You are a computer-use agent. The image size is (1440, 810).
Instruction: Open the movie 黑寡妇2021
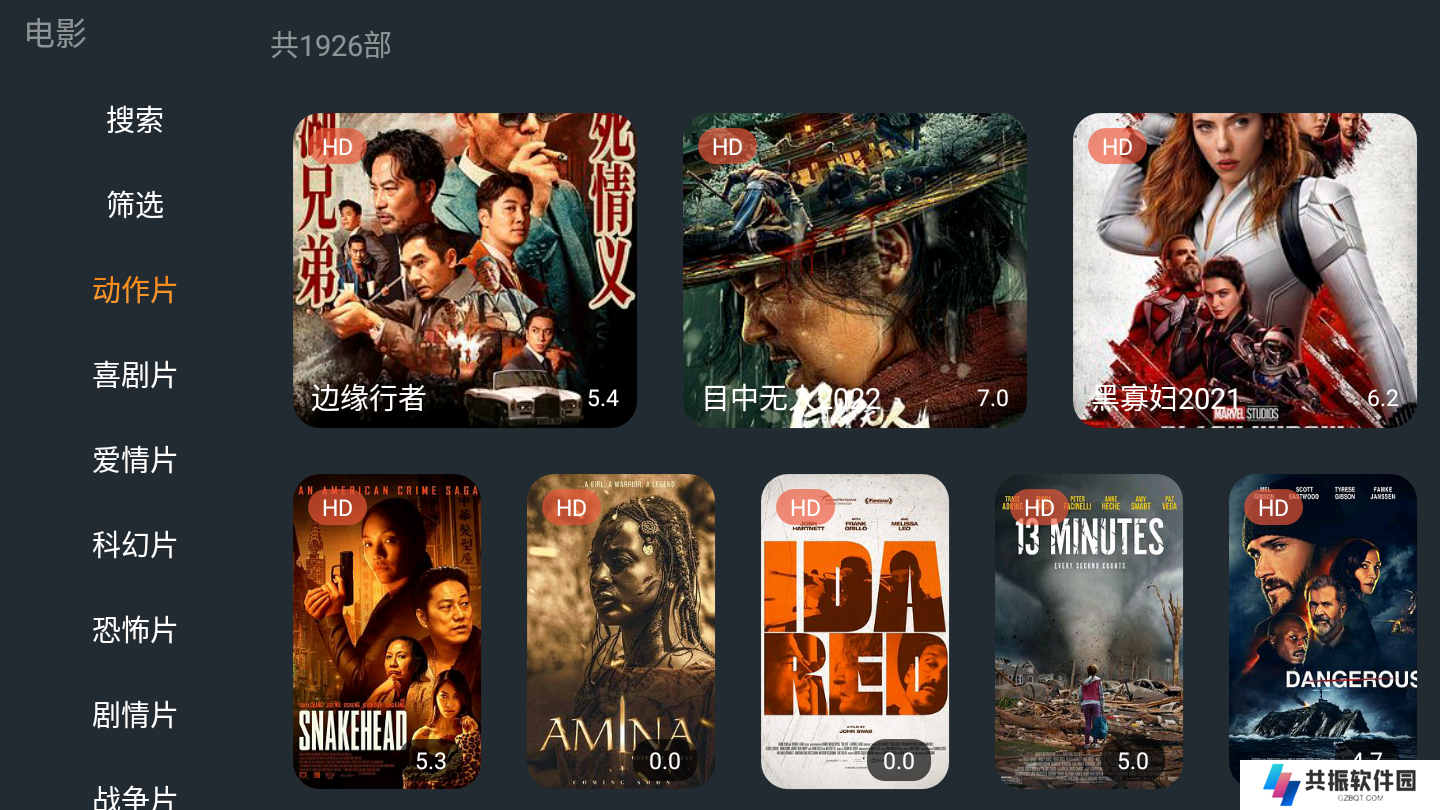(x=1245, y=270)
